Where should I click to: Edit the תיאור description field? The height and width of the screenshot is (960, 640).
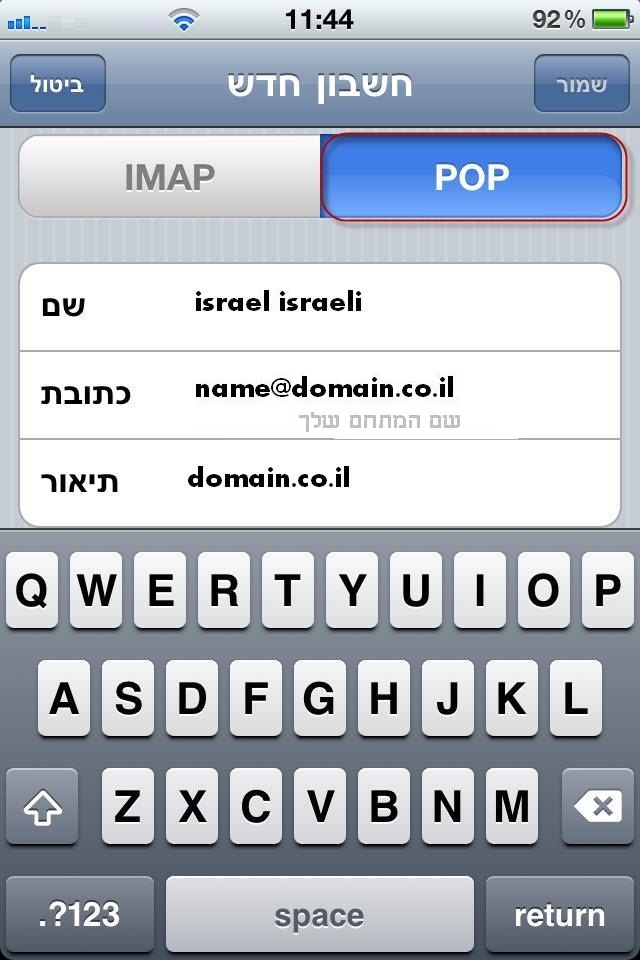click(400, 479)
